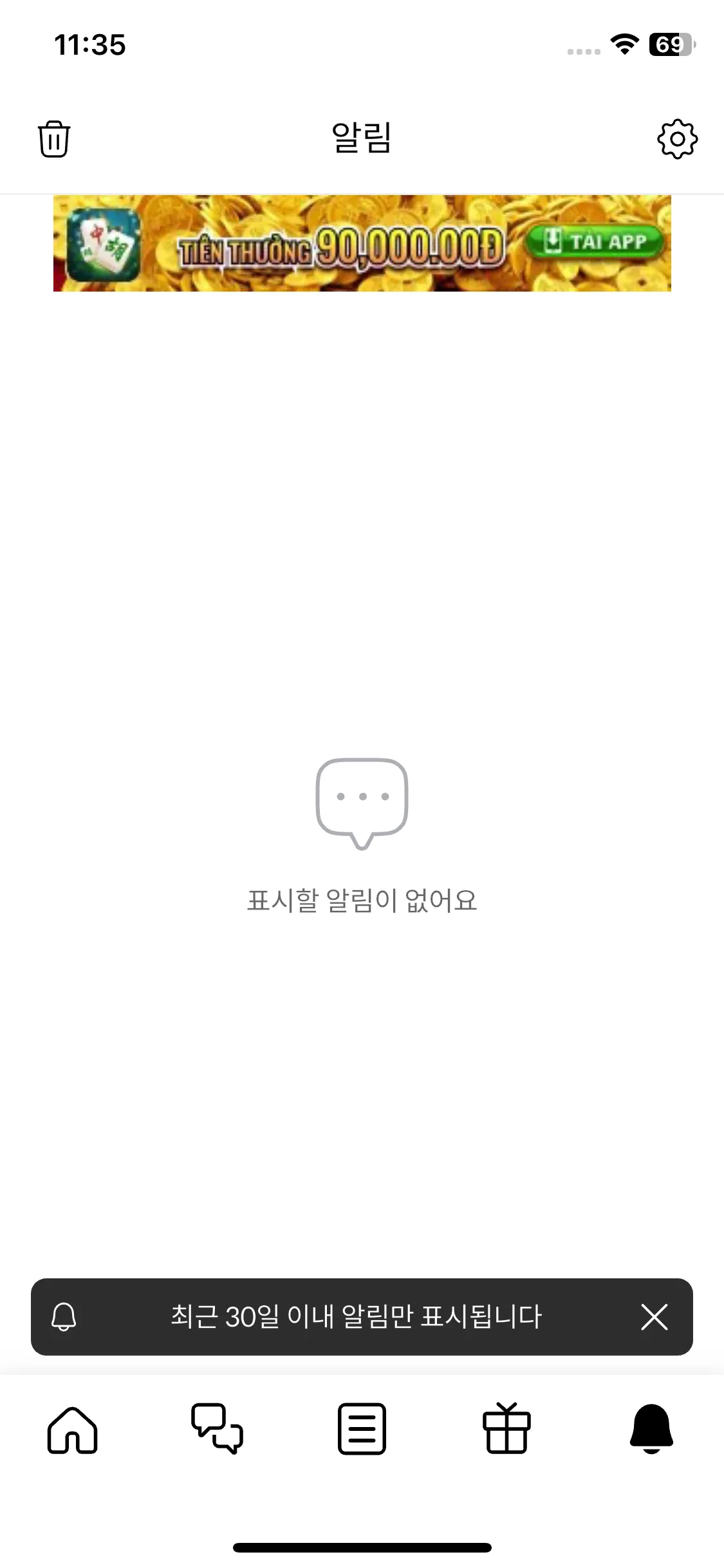This screenshot has width=724, height=1568.
Task: Dismiss the 30-day notice toast
Action: (654, 1316)
